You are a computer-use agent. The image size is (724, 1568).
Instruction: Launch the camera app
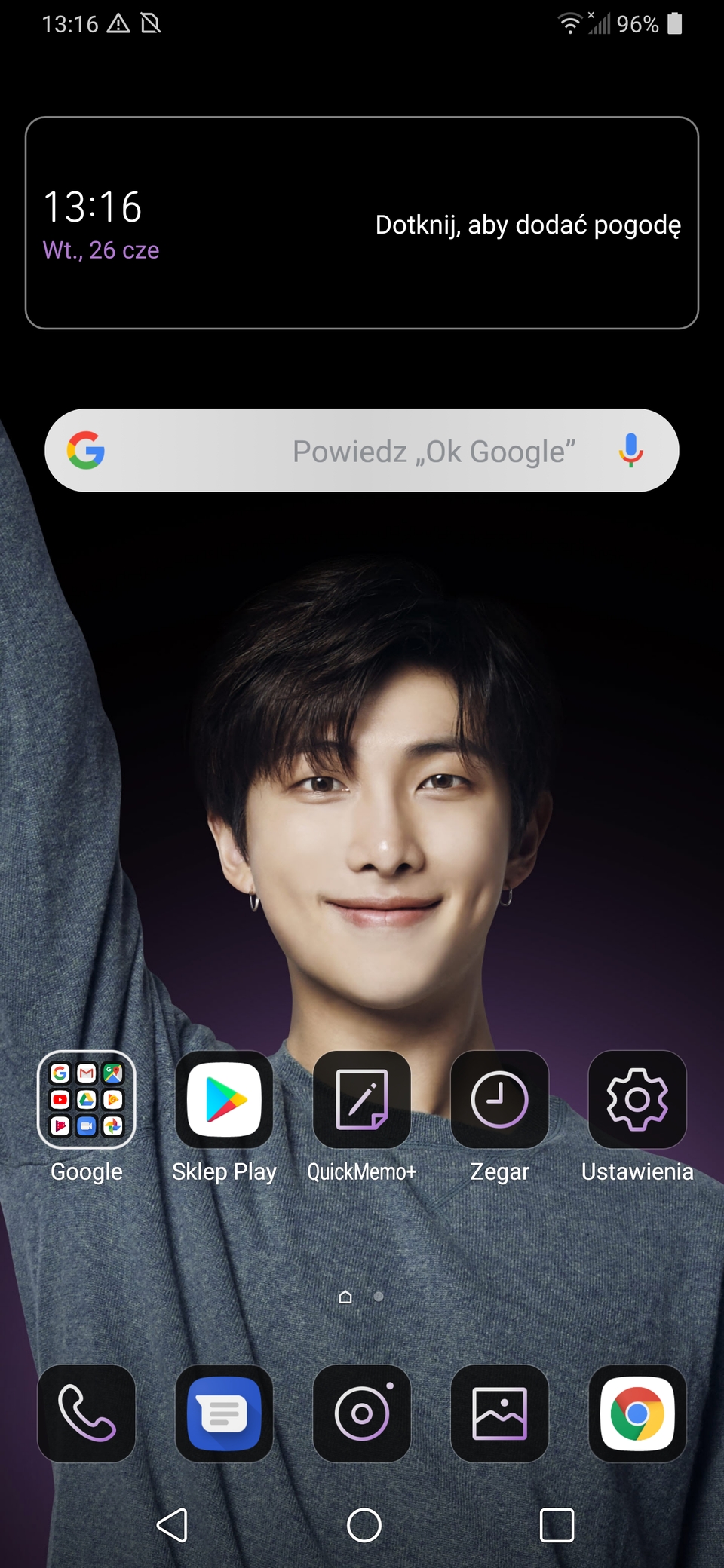tap(362, 1413)
